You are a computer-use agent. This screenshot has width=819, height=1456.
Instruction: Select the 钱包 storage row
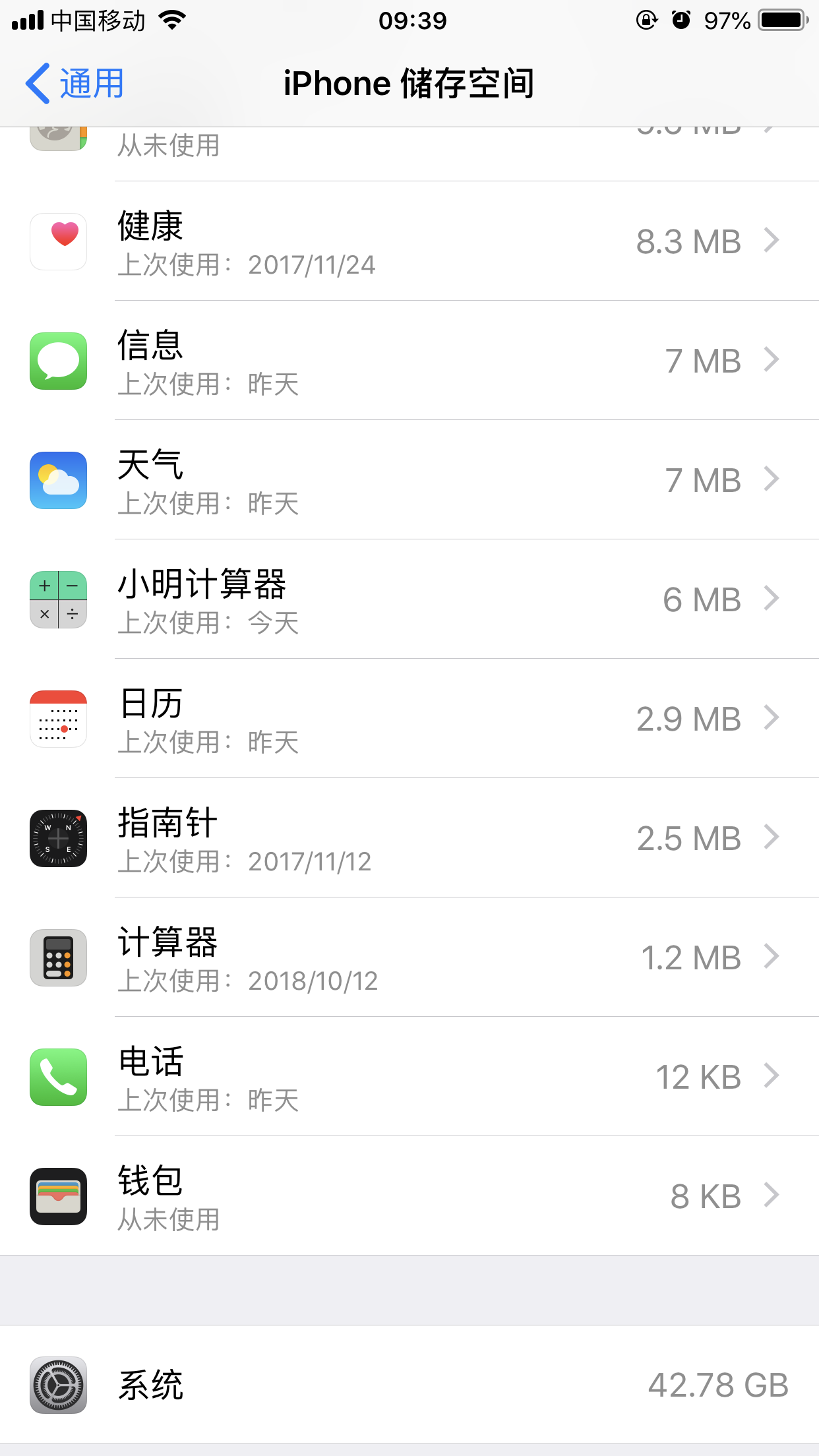point(409,1196)
